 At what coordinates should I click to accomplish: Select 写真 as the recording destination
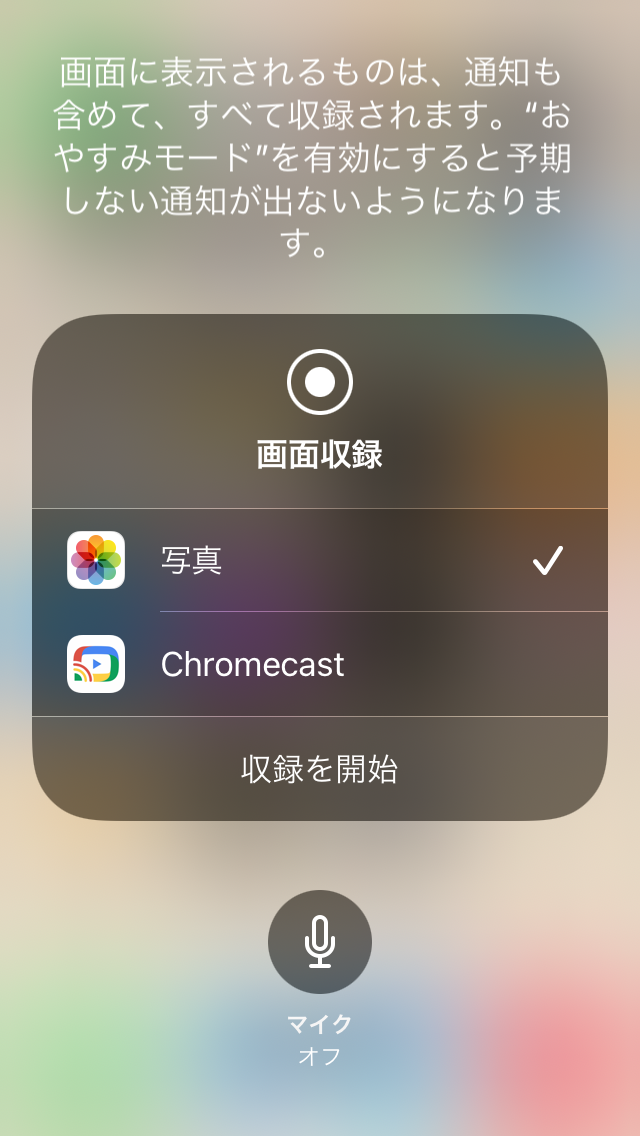[320, 560]
